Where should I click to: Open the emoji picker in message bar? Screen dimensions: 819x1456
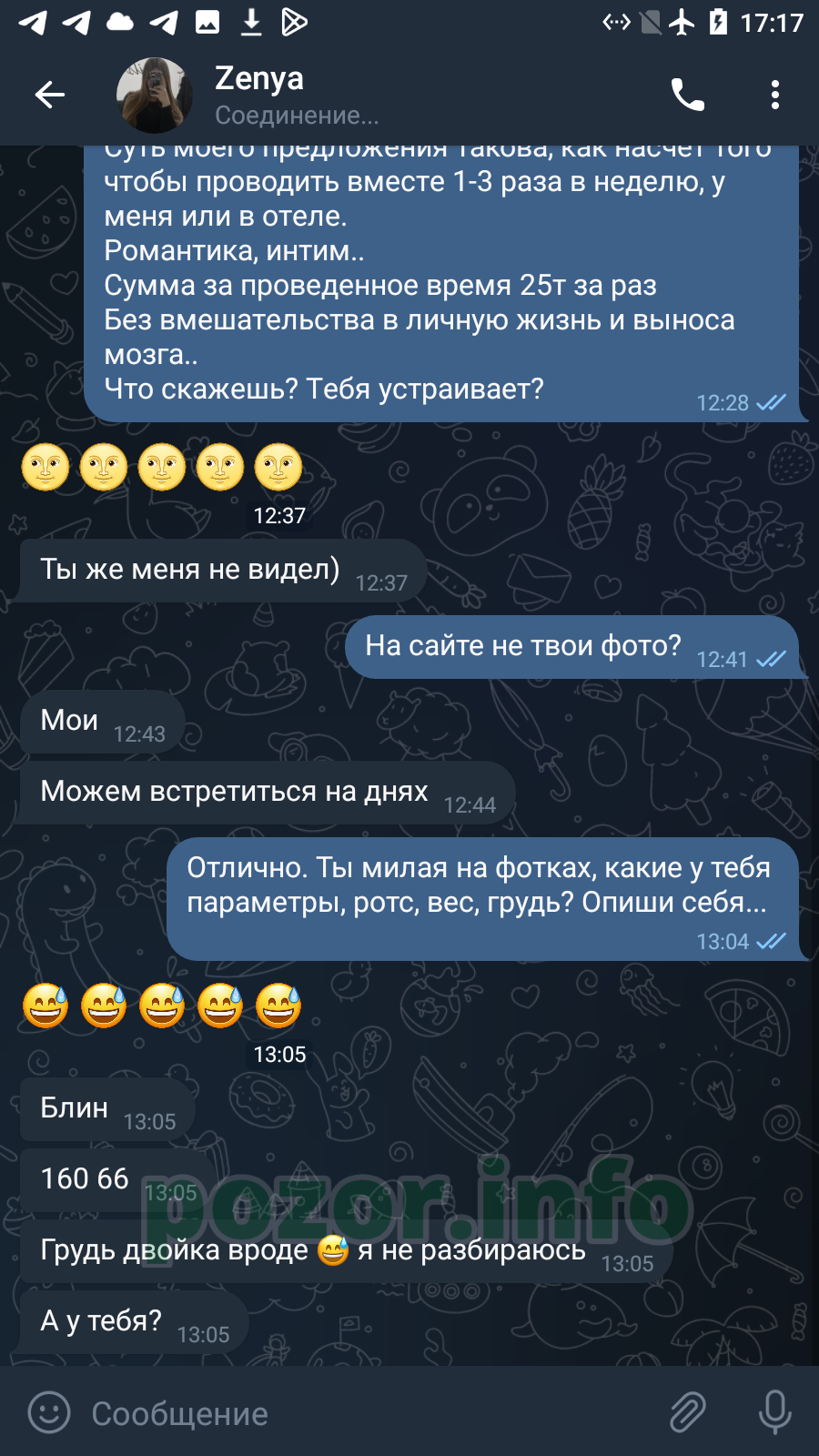pos(49,1412)
